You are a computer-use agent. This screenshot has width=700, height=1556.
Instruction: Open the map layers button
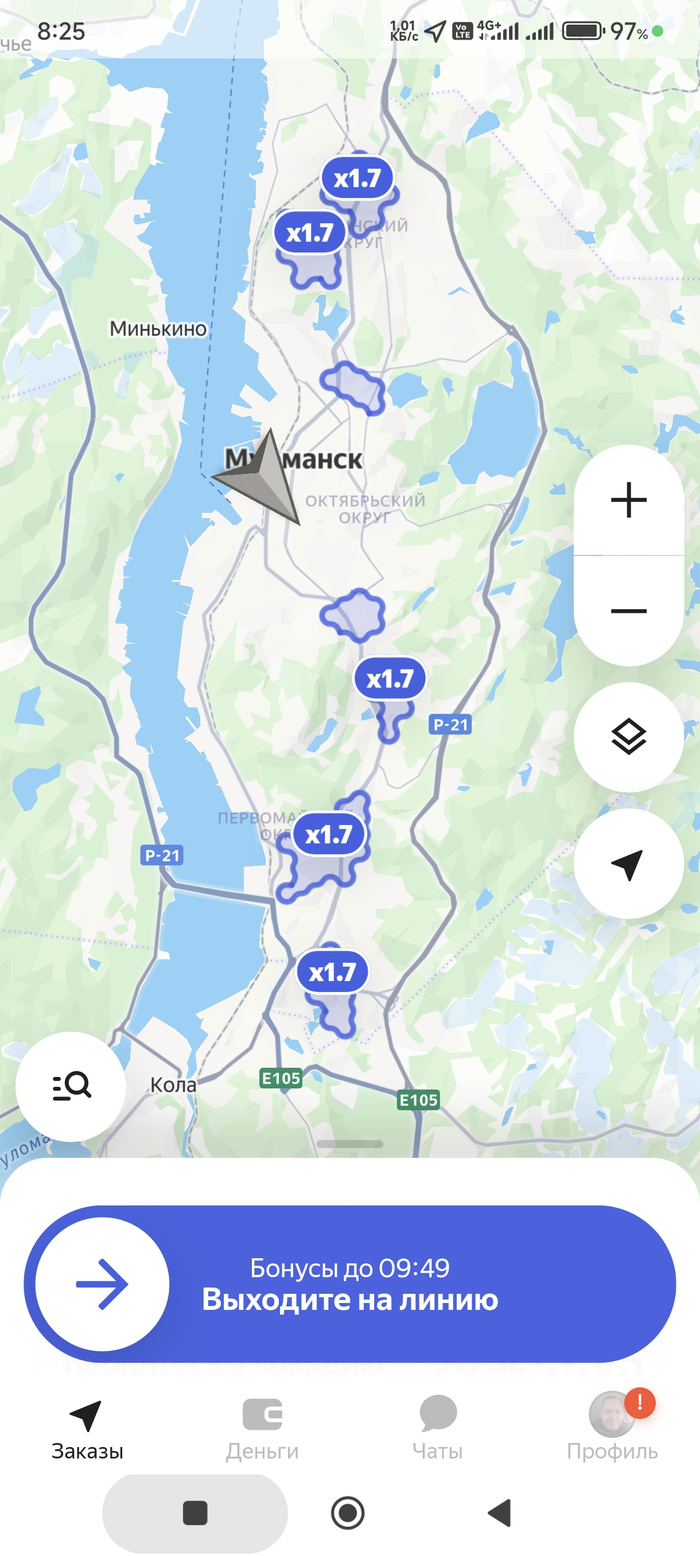pos(628,737)
